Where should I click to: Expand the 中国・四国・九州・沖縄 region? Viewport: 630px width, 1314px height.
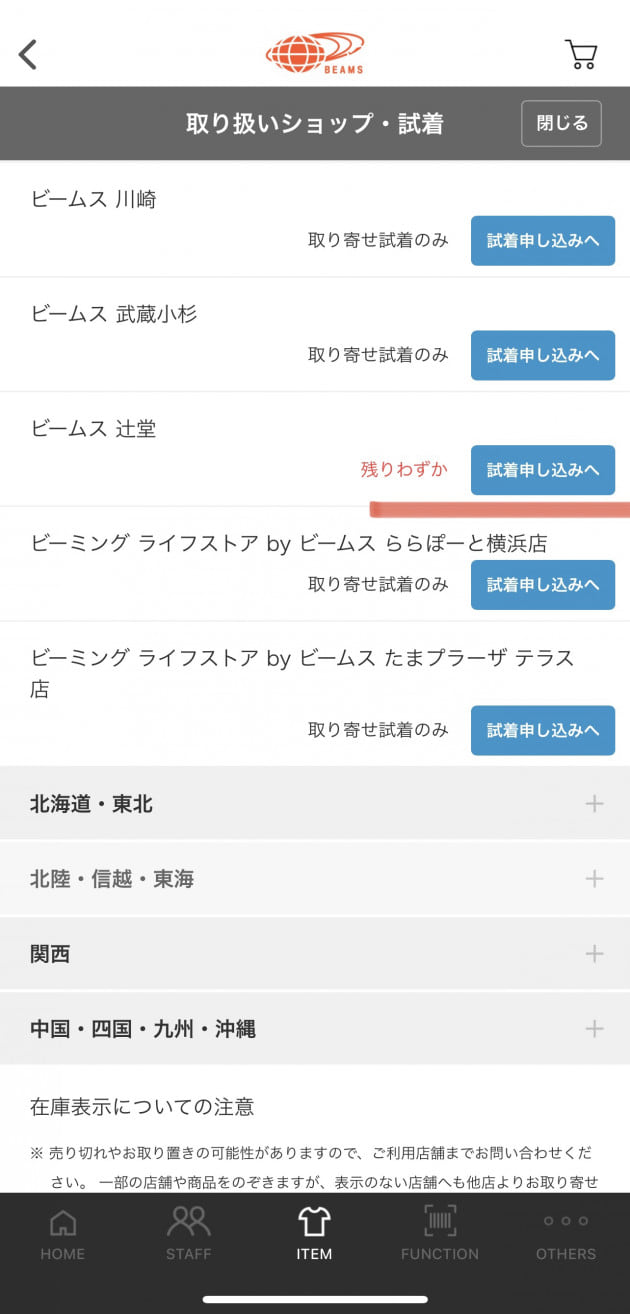pyautogui.click(x=315, y=1028)
